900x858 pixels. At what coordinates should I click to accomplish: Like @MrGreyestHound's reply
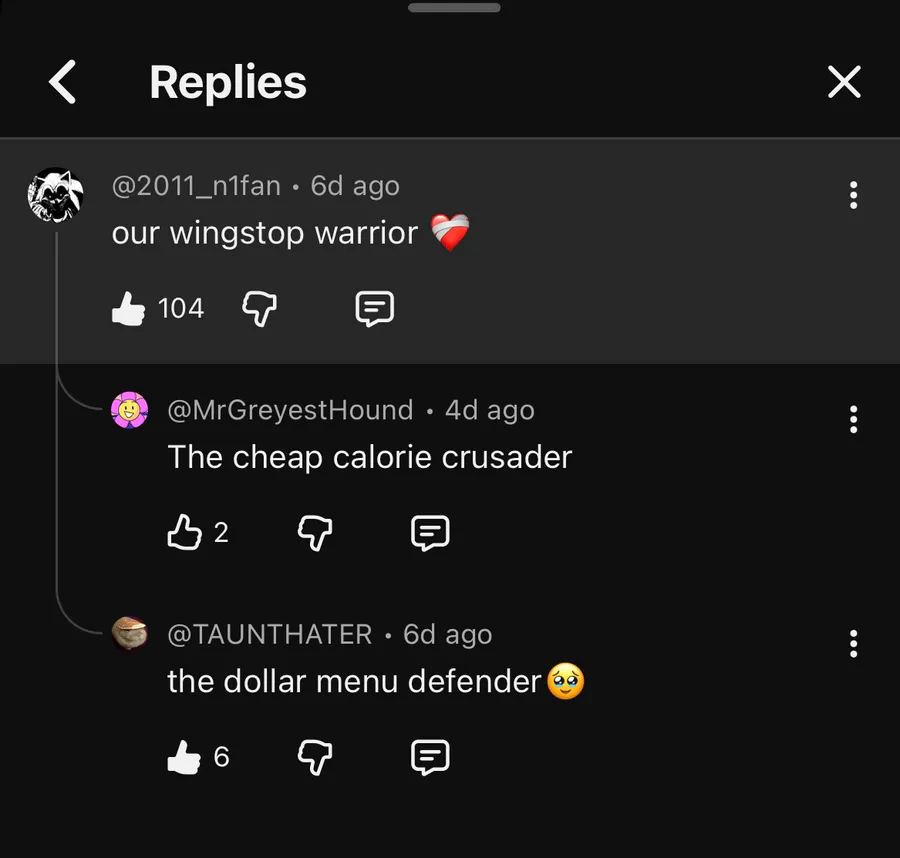point(184,533)
